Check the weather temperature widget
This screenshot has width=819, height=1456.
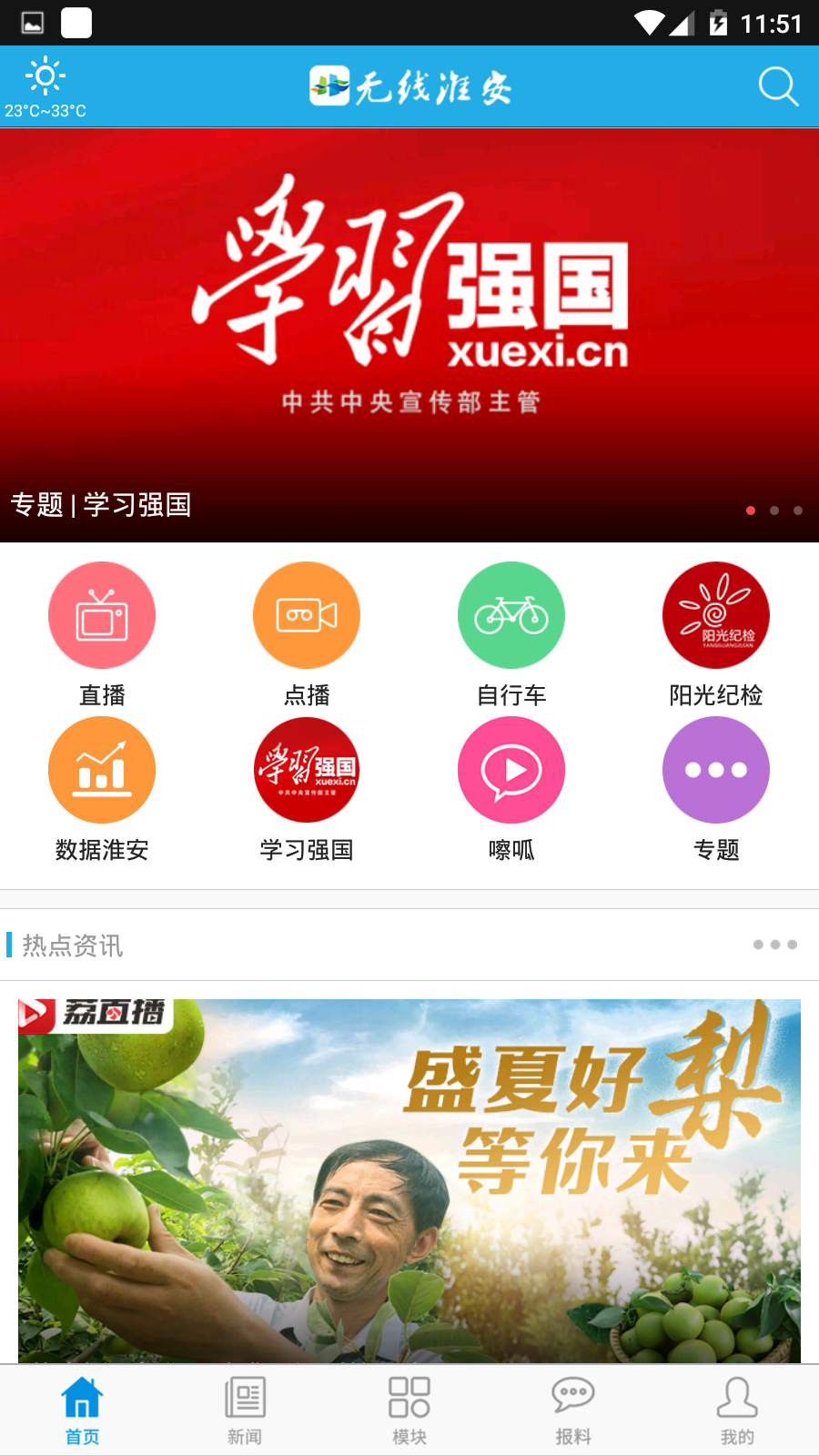point(45,88)
